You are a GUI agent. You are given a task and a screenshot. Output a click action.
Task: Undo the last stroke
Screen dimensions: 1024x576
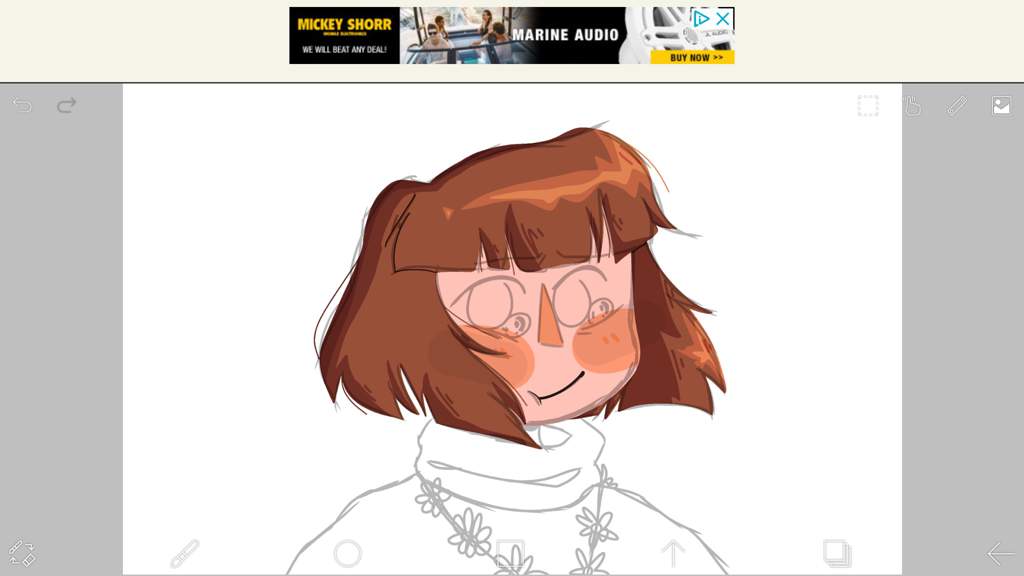[22, 105]
